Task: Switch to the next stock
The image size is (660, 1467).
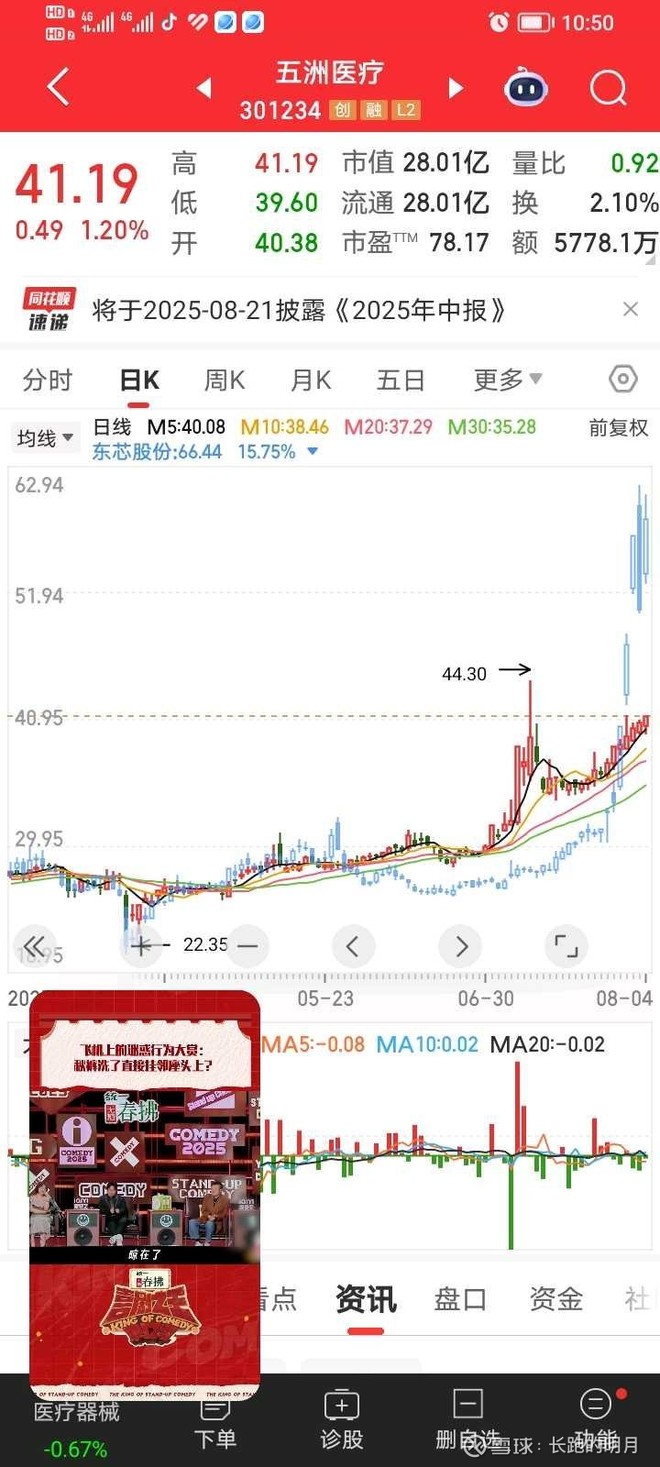Action: [x=456, y=88]
